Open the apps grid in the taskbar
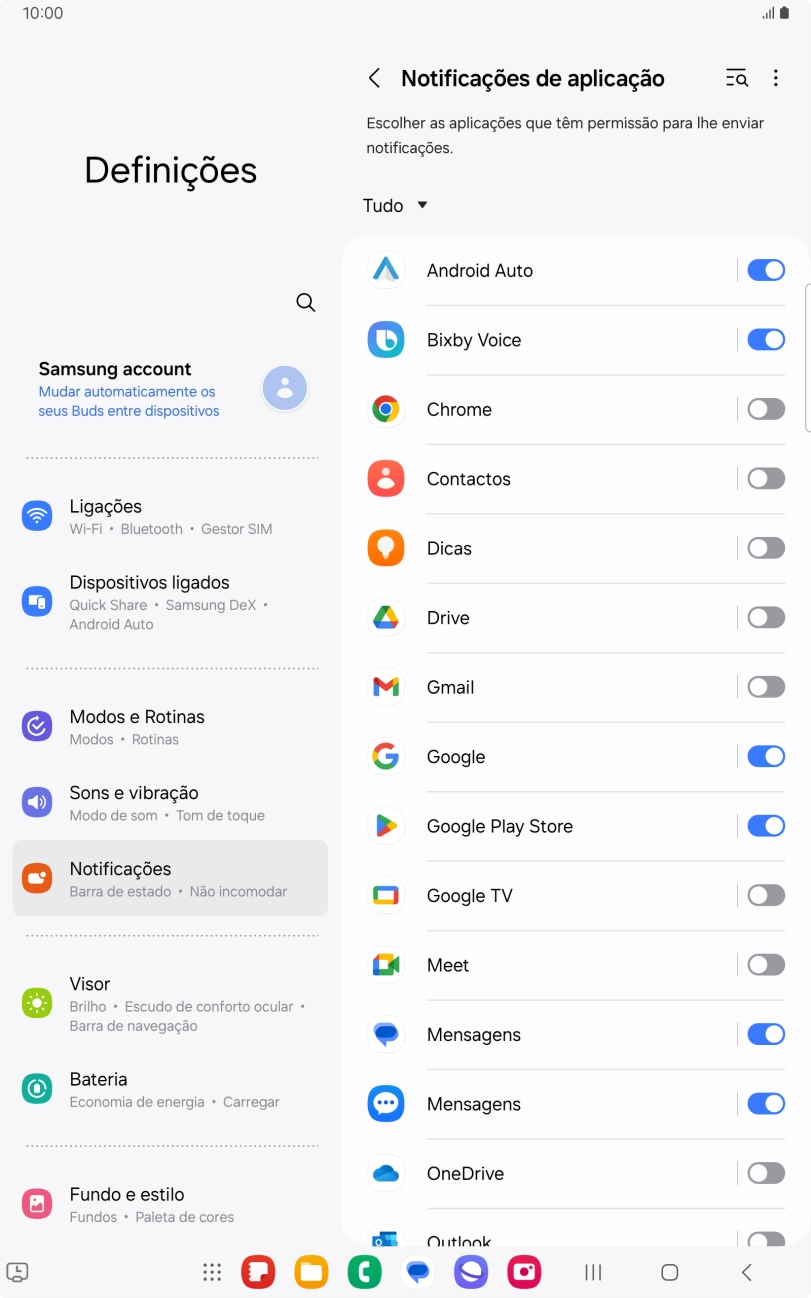This screenshot has width=811, height=1298. point(212,1272)
